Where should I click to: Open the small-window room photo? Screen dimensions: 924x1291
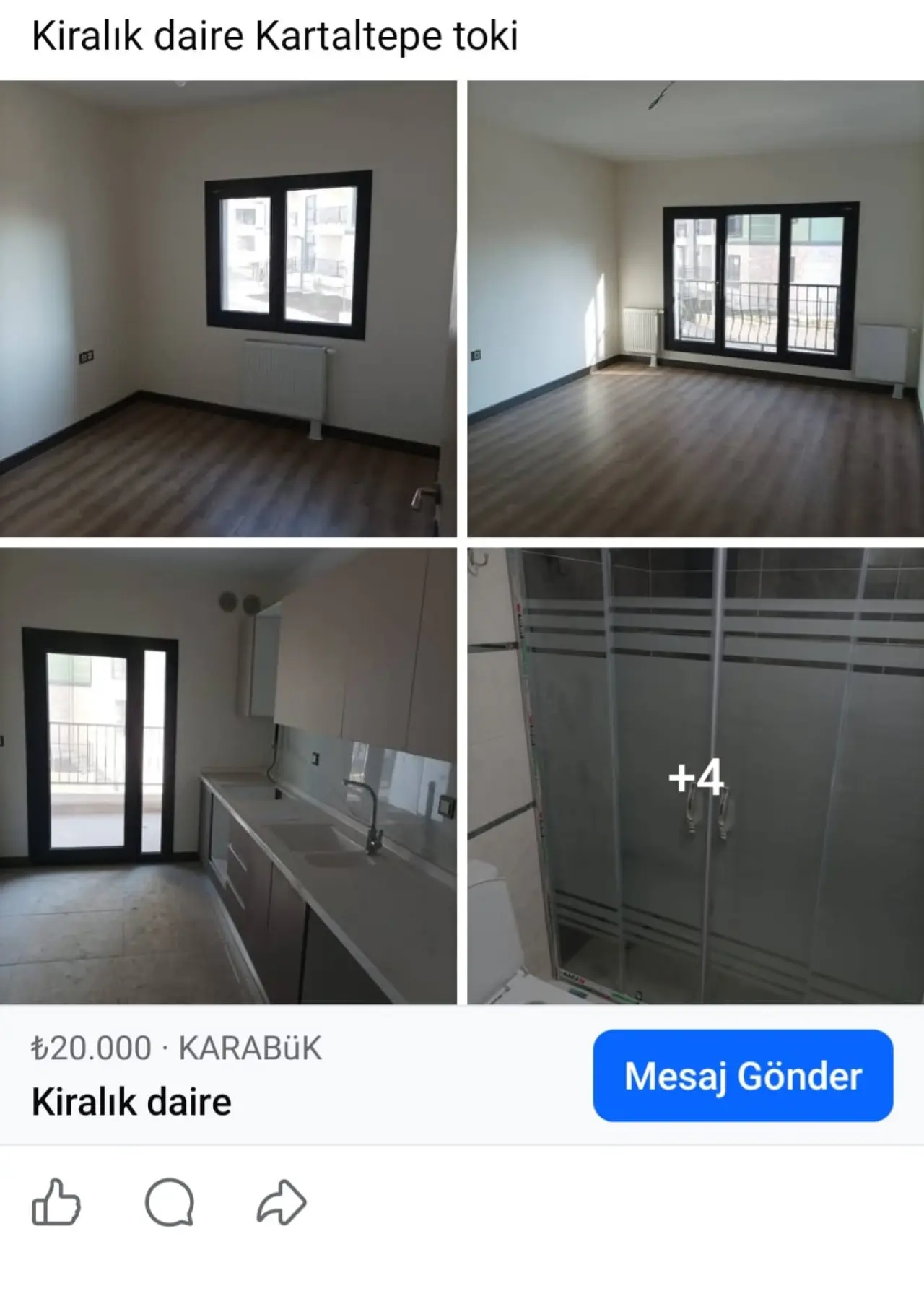(x=228, y=308)
